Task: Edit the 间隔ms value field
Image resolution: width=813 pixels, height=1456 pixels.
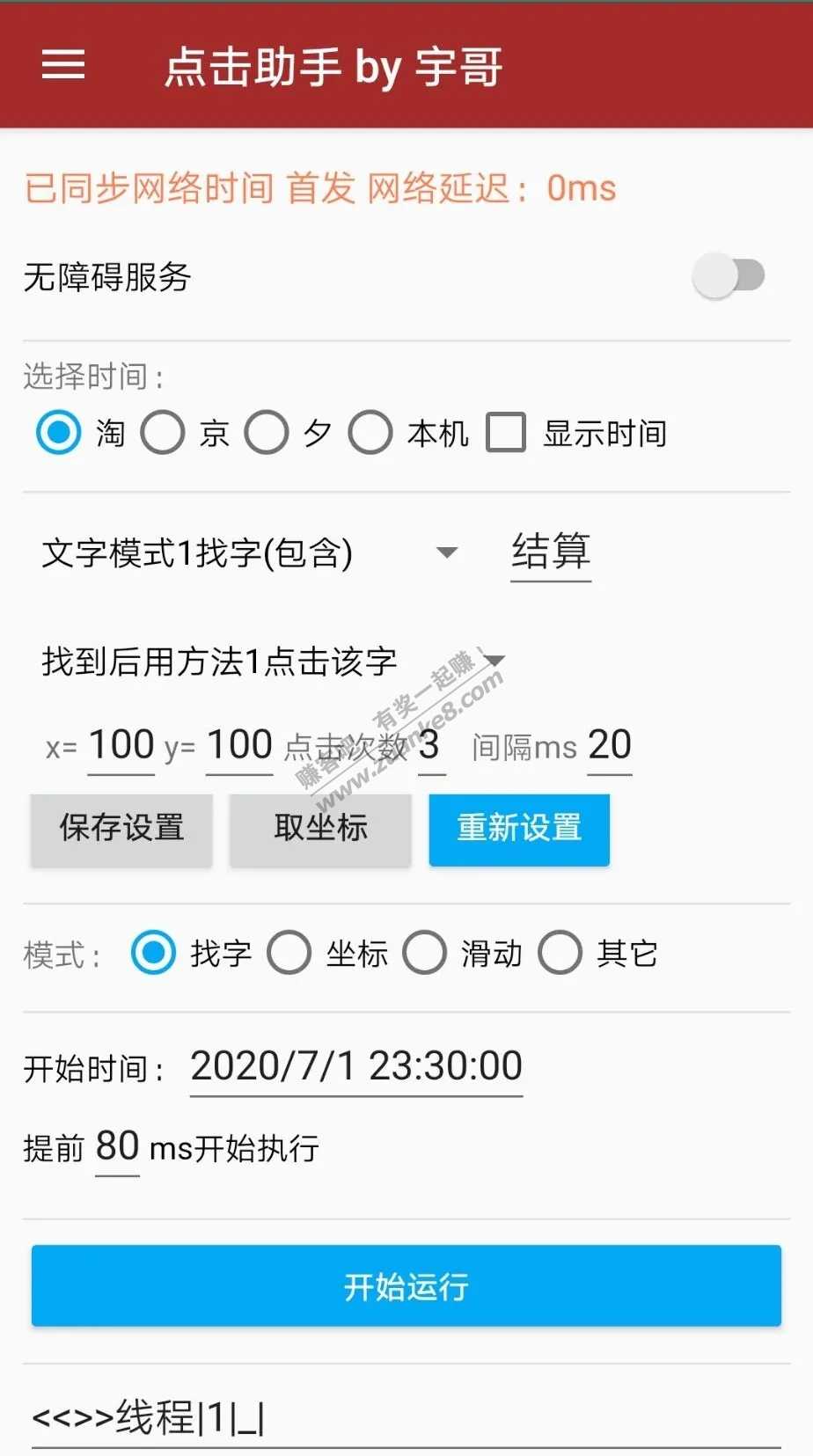Action: 609,746
